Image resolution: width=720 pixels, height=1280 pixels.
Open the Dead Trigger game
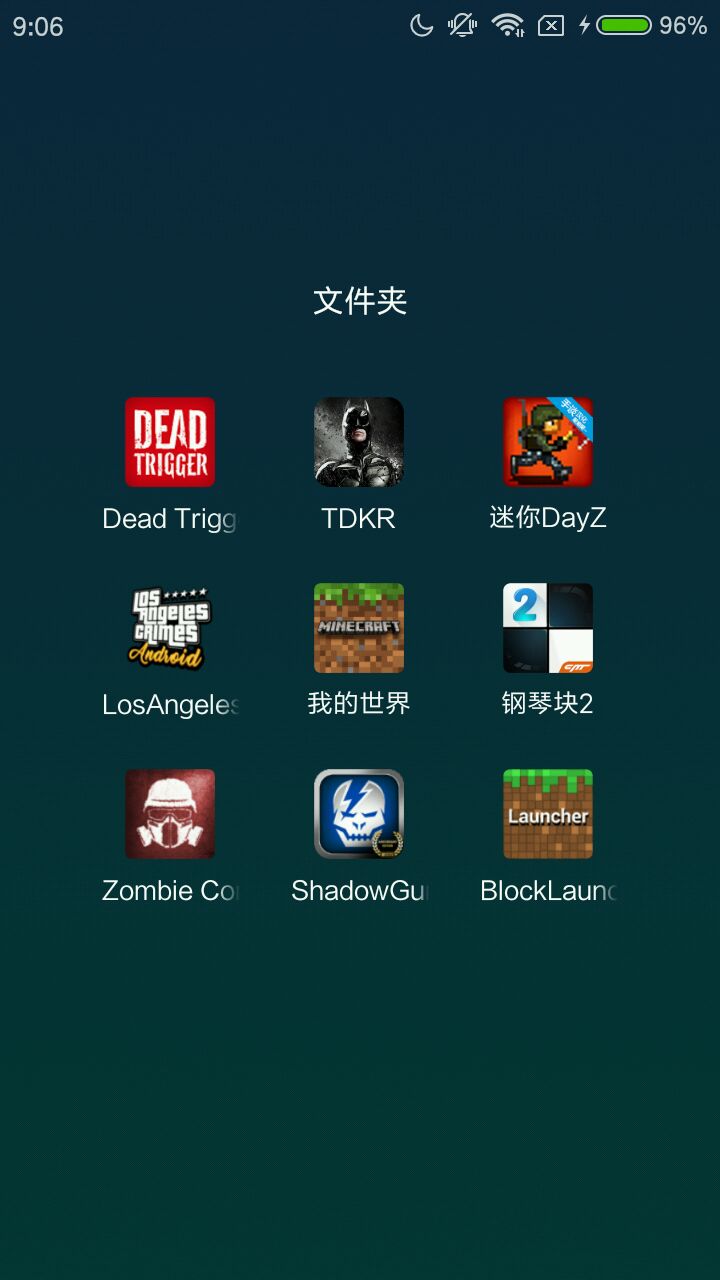tap(170, 442)
